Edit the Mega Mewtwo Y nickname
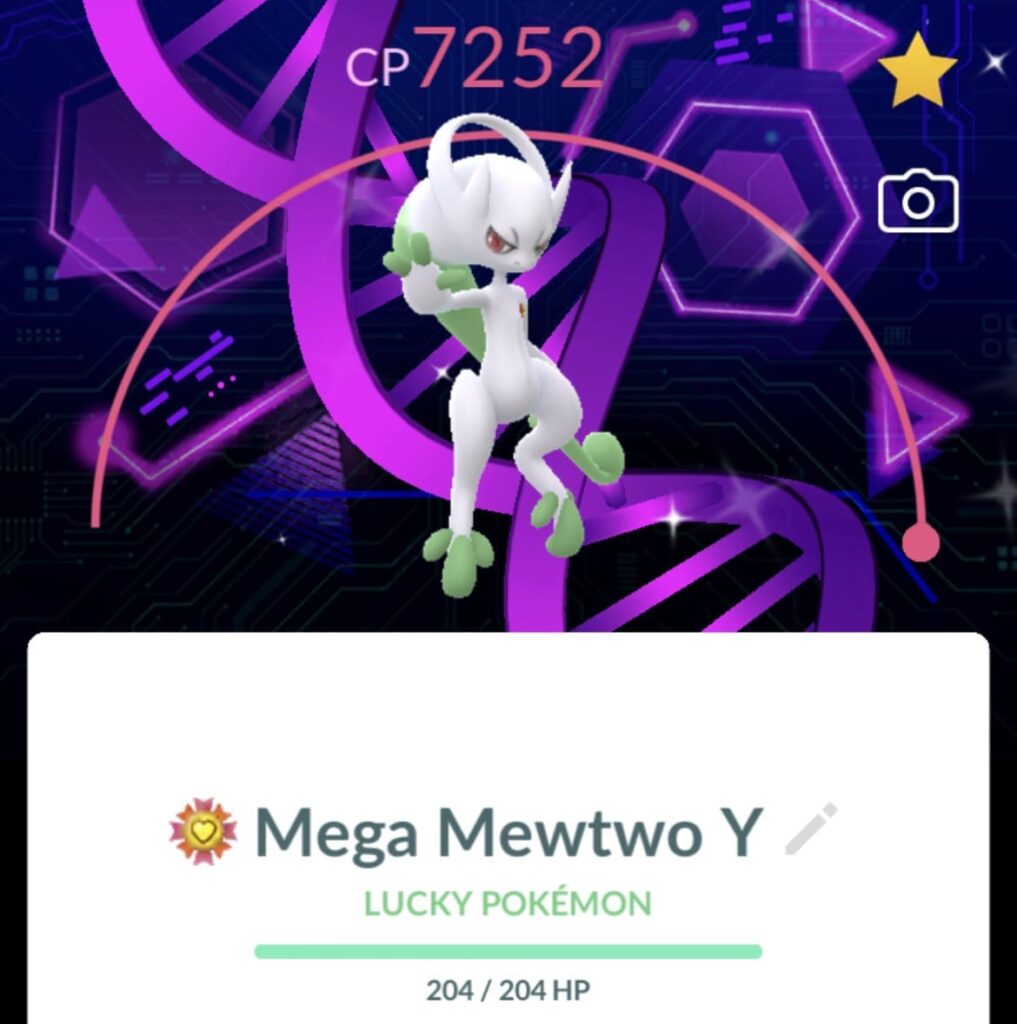Screen dimensions: 1017x1024 click(x=811, y=829)
